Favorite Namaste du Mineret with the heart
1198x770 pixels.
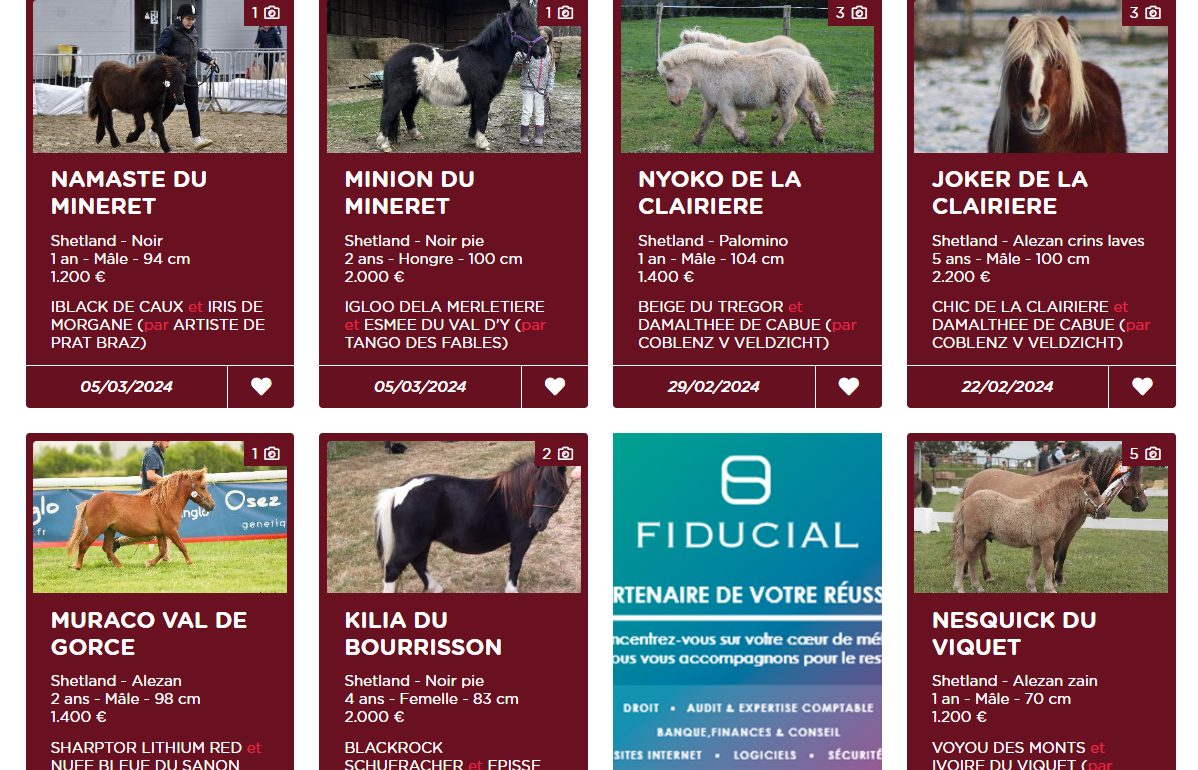click(x=261, y=387)
